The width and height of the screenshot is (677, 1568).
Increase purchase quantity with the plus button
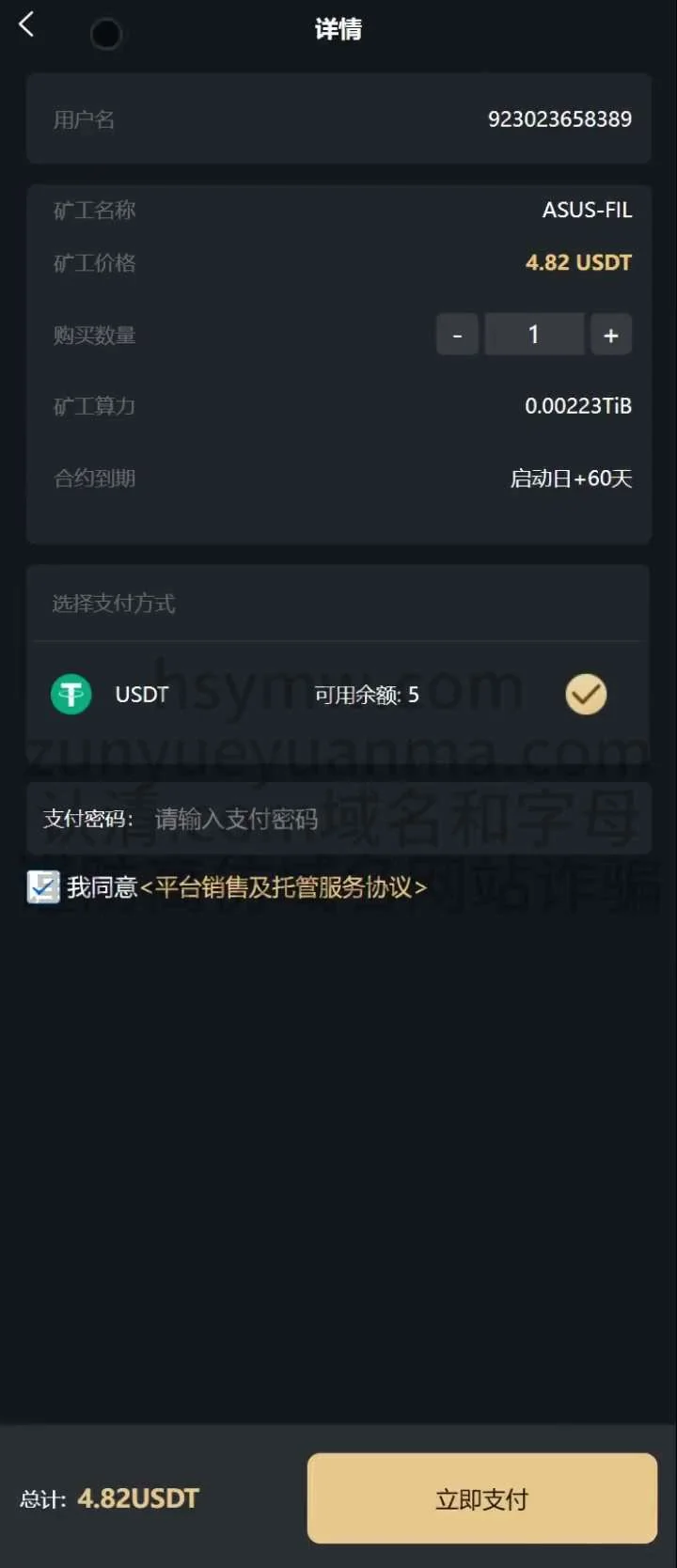[x=610, y=335]
